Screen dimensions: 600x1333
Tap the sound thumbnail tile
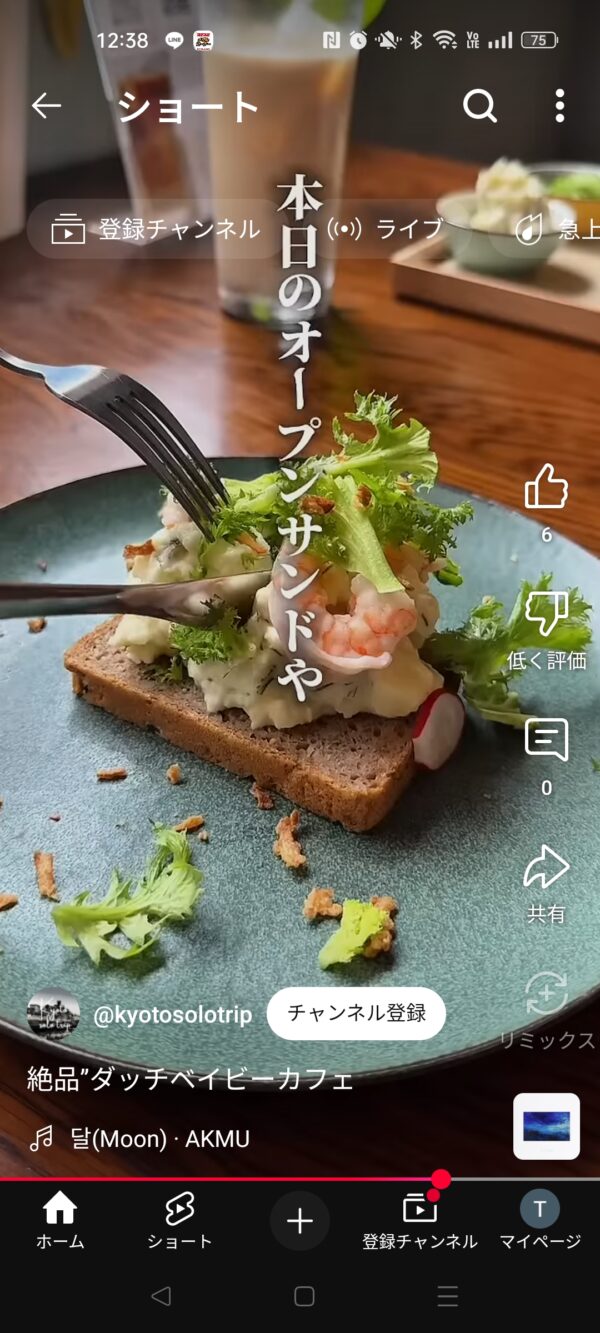pos(546,1126)
